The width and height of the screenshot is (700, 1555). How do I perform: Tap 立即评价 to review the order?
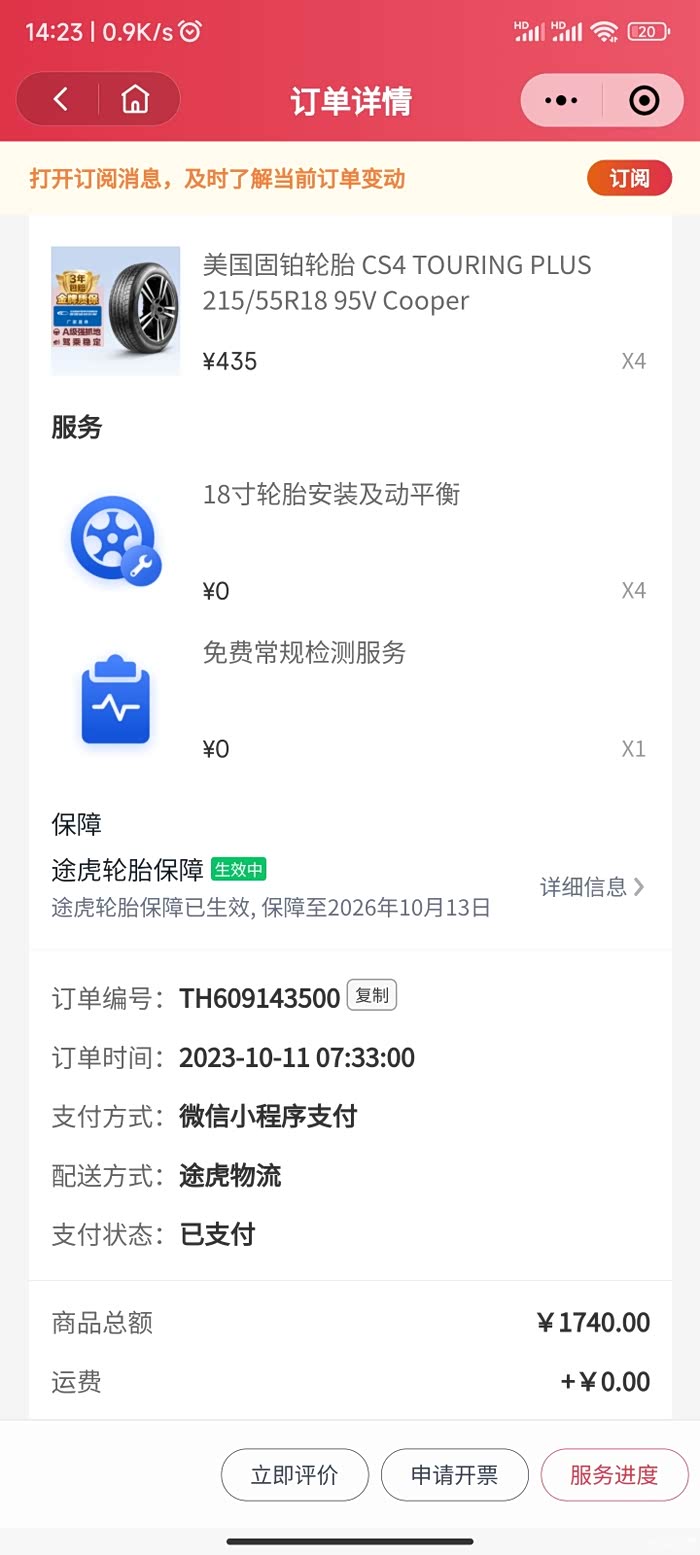pyautogui.click(x=295, y=1474)
